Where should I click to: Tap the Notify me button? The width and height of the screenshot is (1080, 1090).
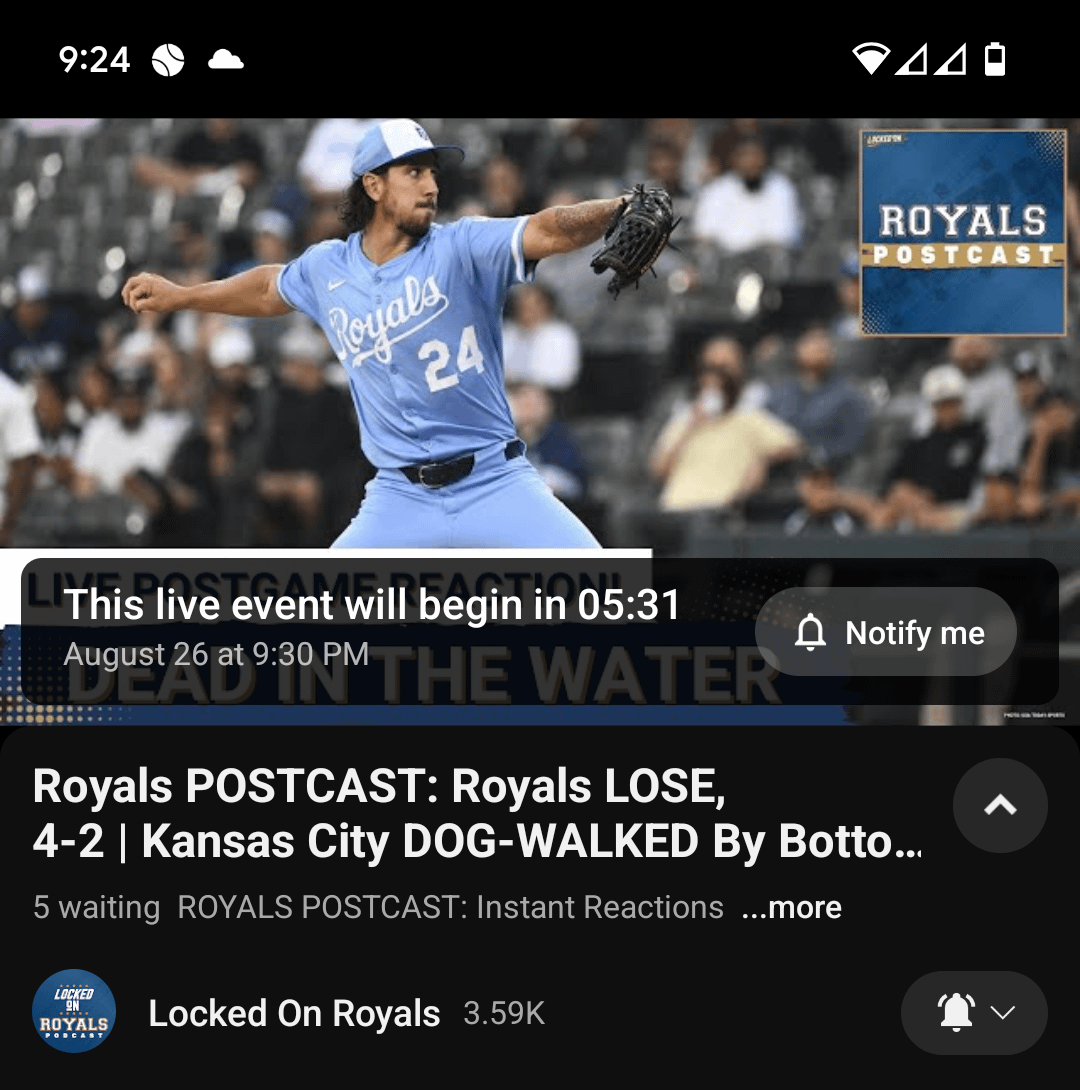click(x=886, y=633)
